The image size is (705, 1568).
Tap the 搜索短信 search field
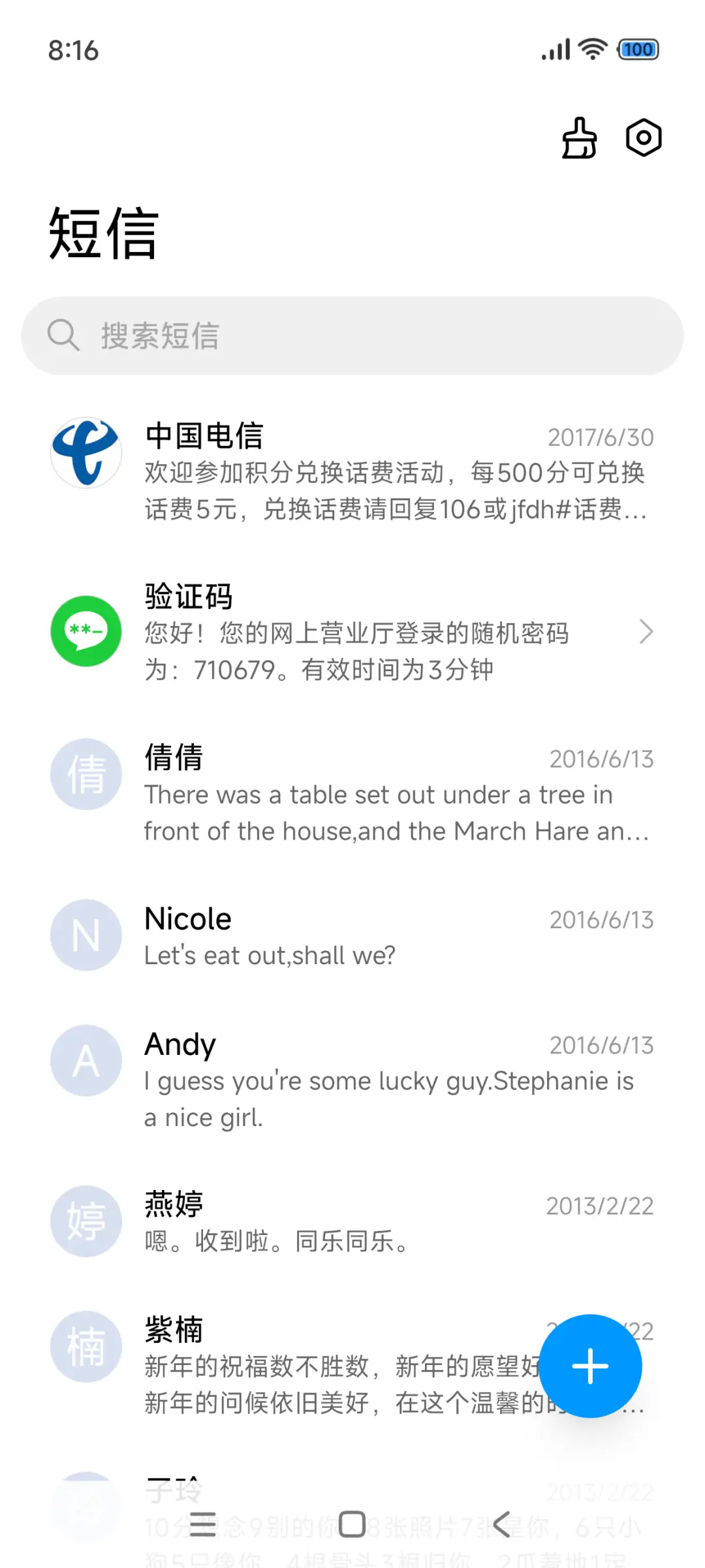[352, 336]
